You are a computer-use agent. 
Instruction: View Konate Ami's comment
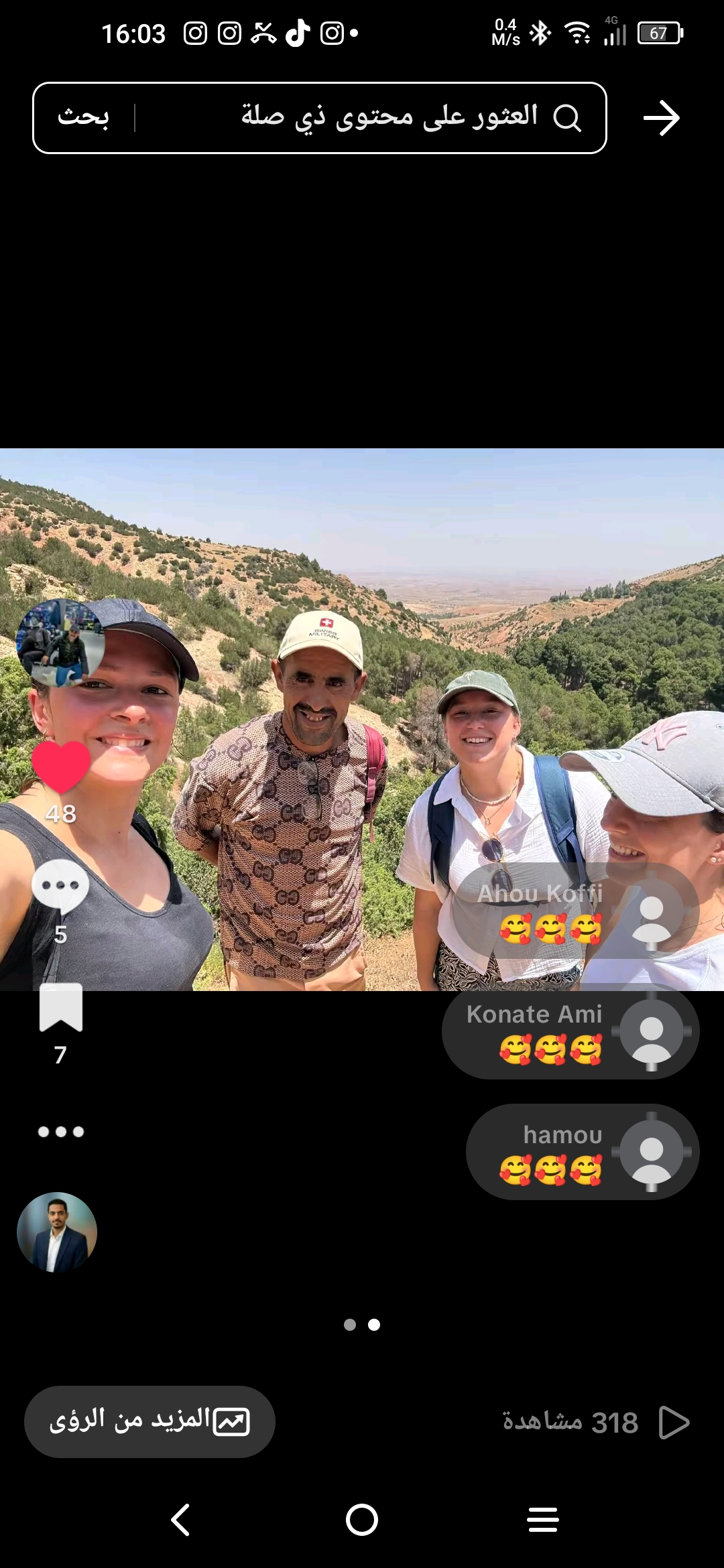(x=570, y=1031)
